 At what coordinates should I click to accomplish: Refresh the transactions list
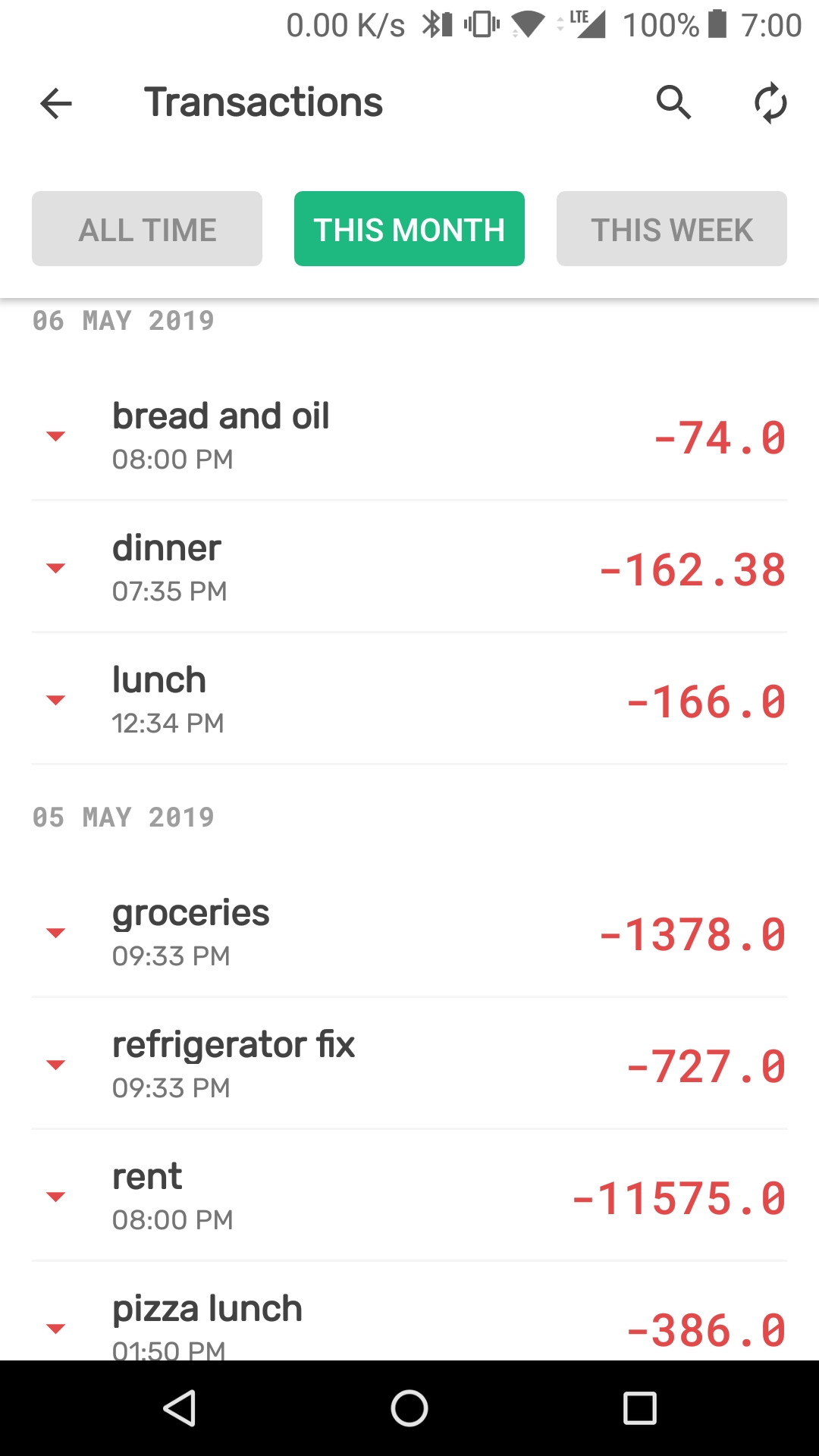(770, 102)
